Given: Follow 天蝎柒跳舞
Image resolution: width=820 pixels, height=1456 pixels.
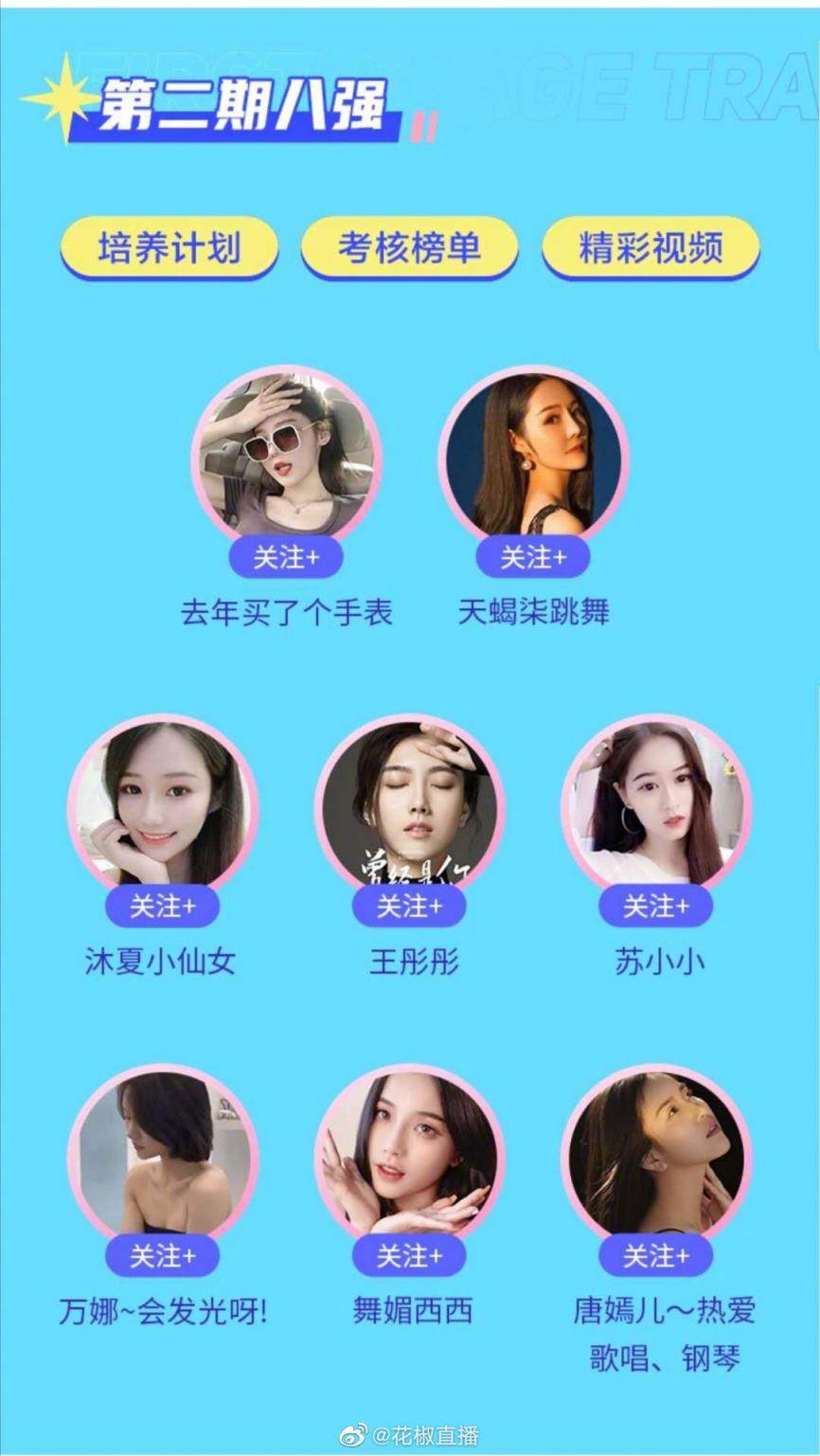Looking at the screenshot, I should point(532,558).
